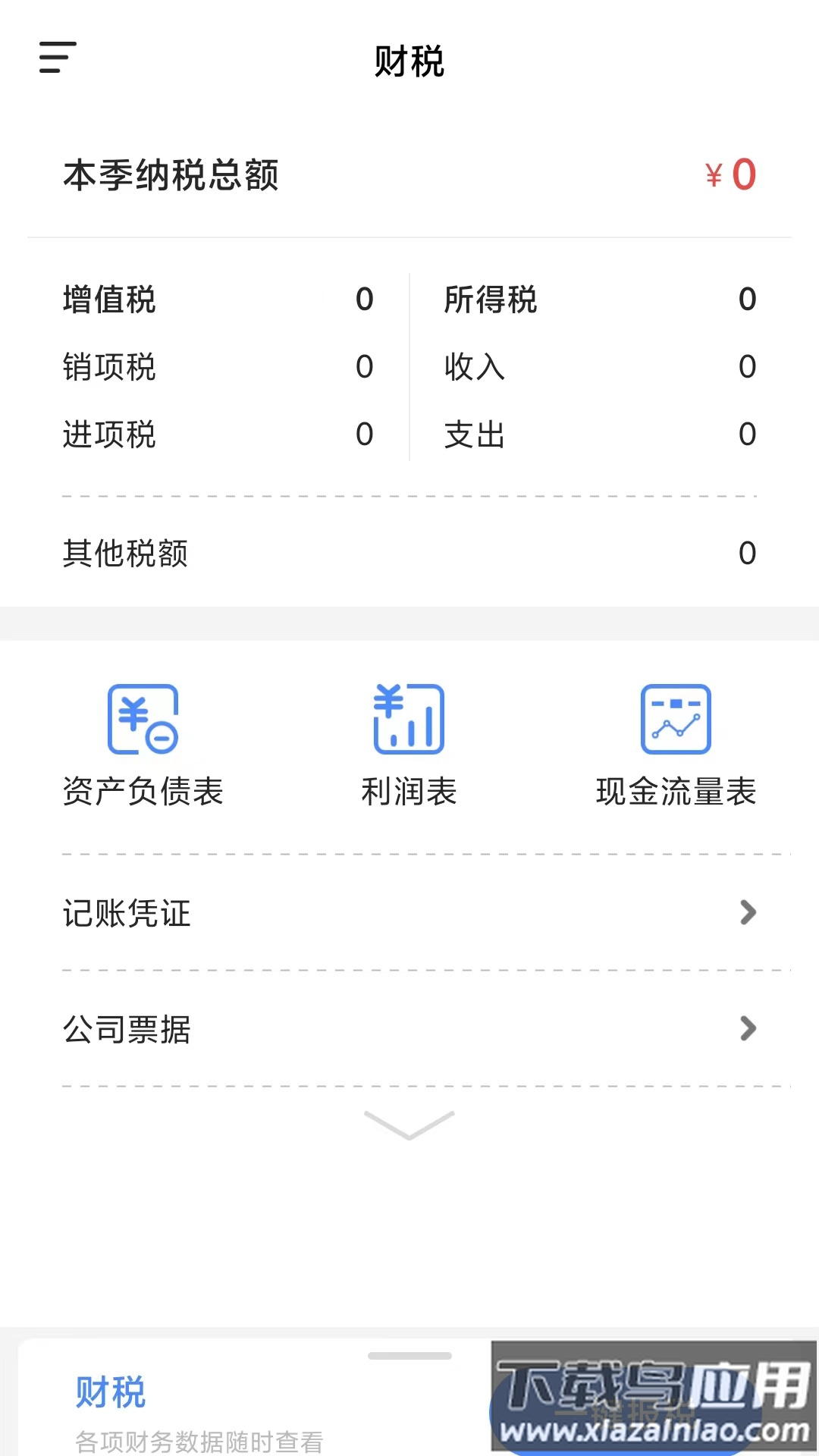View the 增值税 row details
819x1456 pixels.
[110, 300]
